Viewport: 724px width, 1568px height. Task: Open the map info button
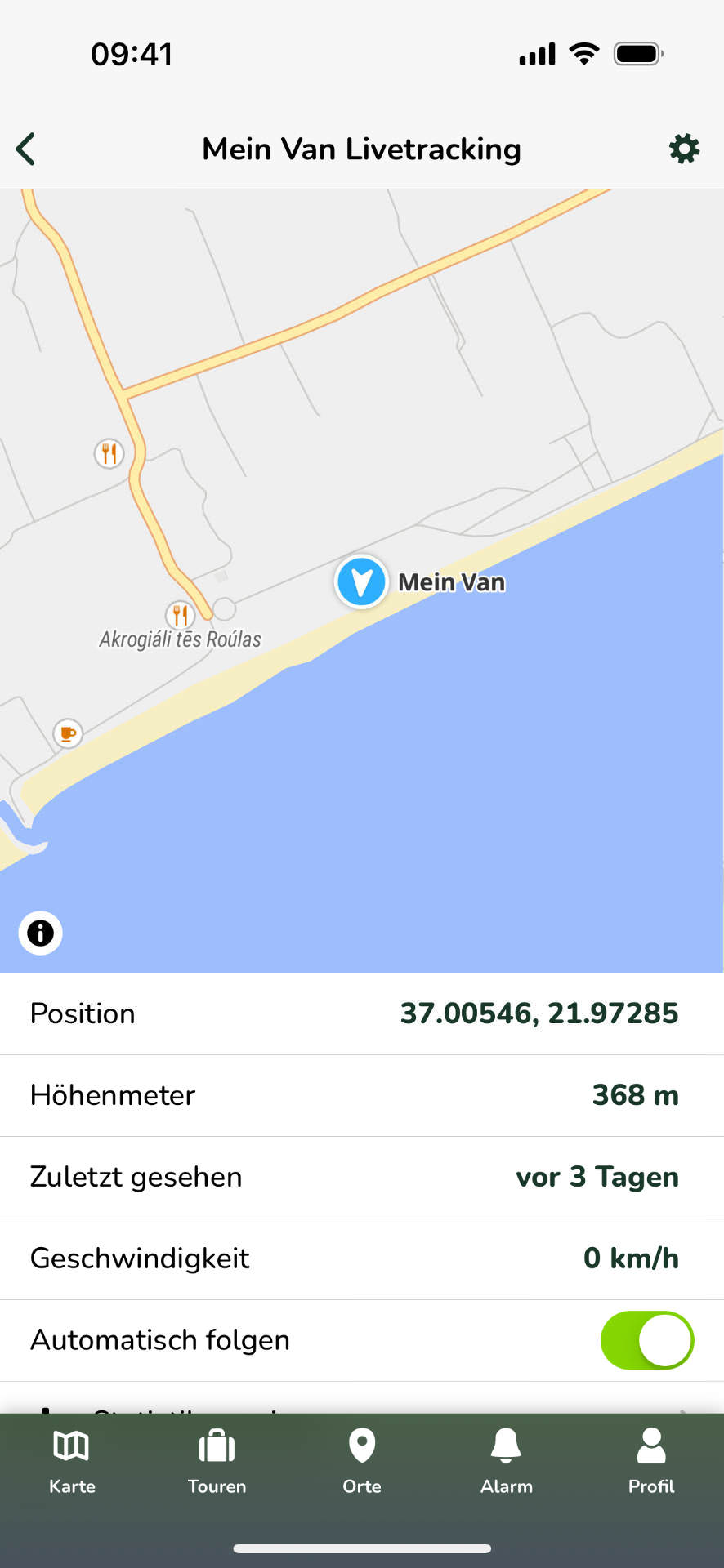[x=40, y=933]
